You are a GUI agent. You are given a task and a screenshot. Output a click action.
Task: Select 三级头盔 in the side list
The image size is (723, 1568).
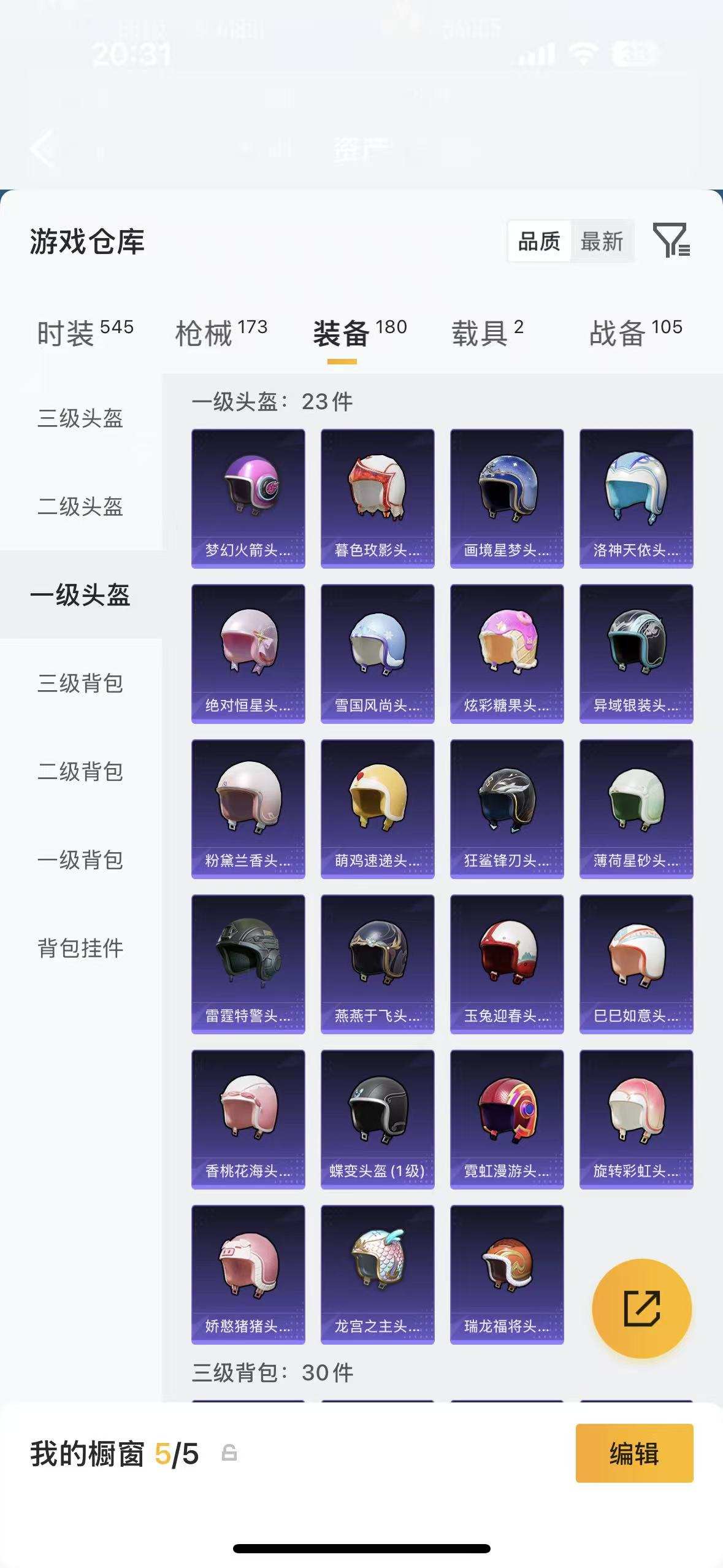[x=80, y=418]
